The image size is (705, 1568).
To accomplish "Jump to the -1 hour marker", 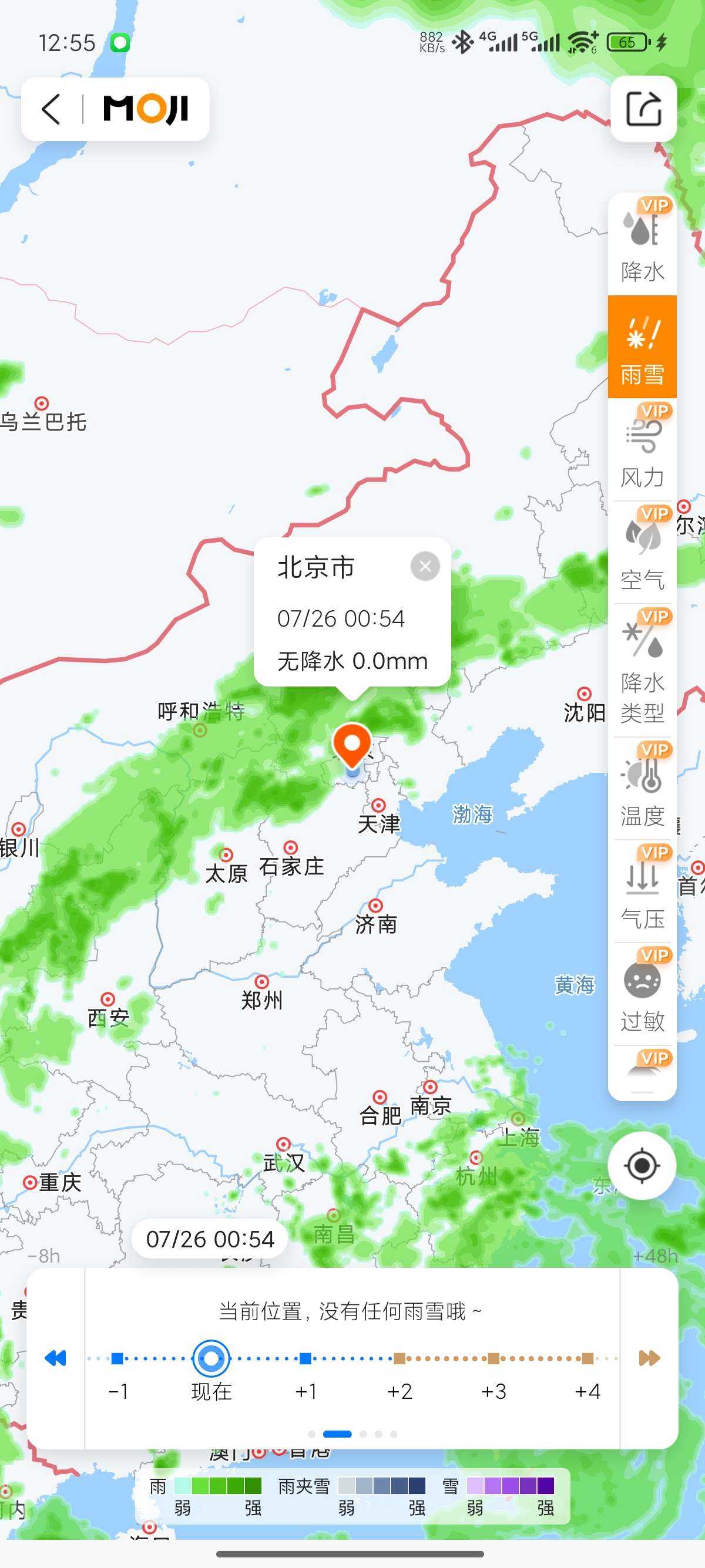I will click(x=117, y=1358).
